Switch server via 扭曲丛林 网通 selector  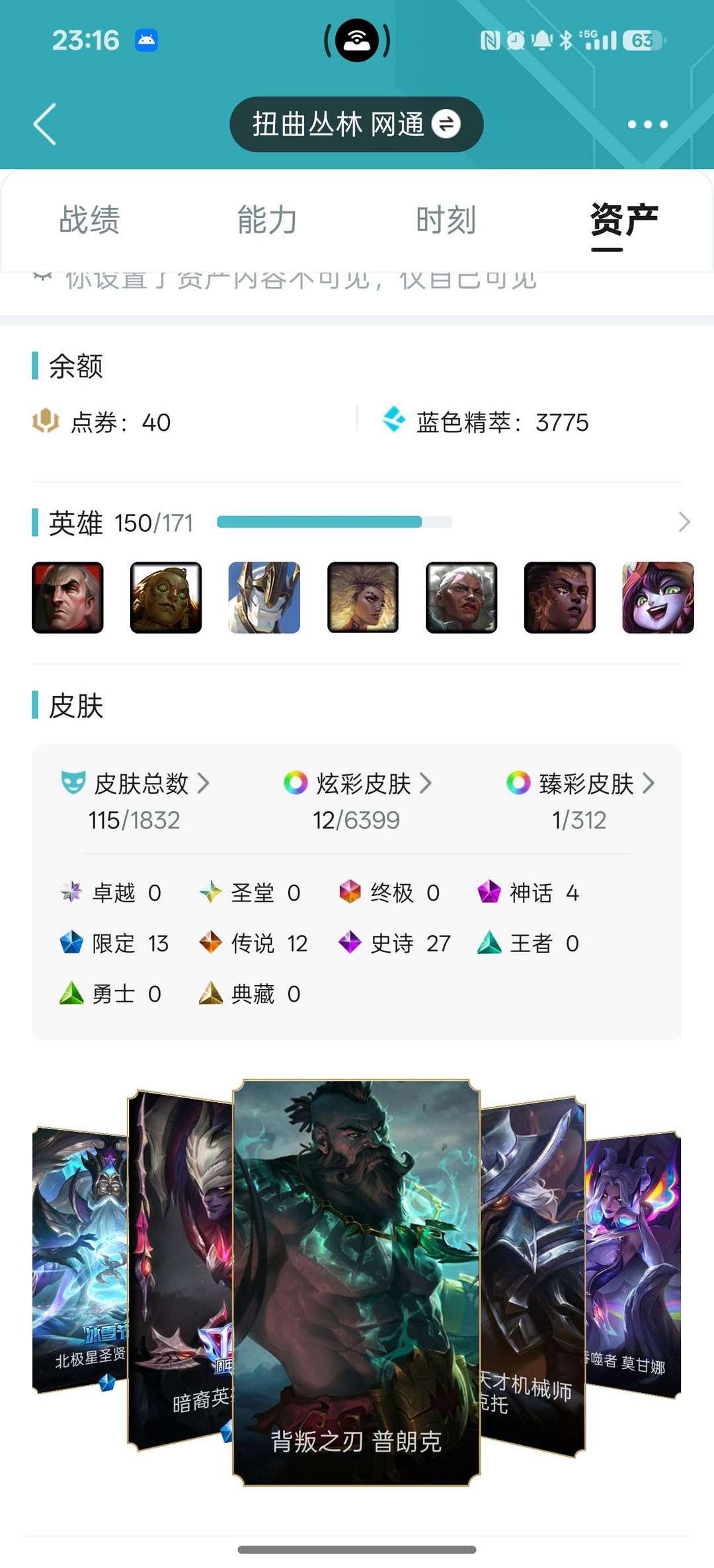pos(356,124)
